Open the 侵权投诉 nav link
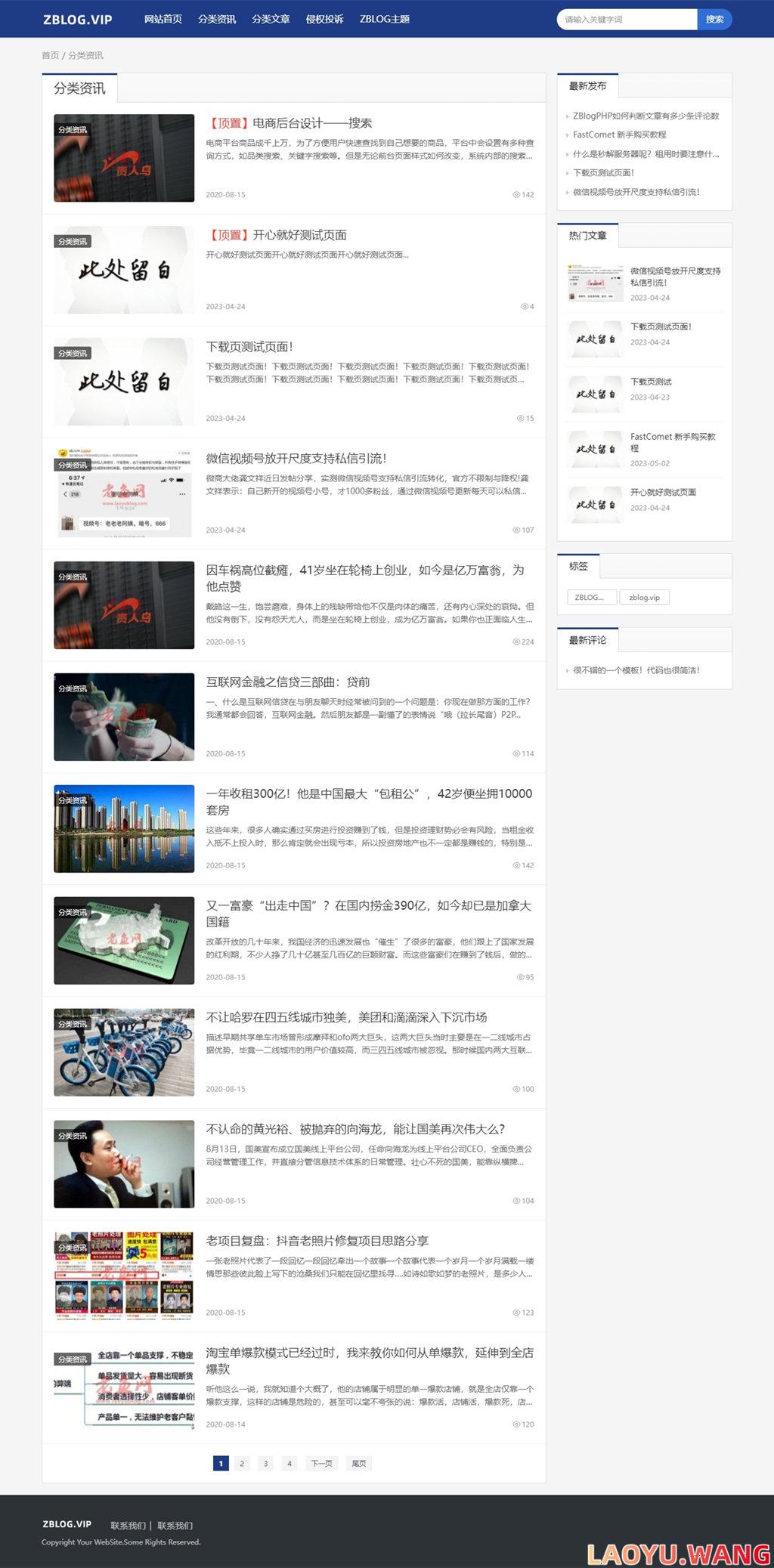This screenshot has width=774, height=1568. tap(324, 20)
